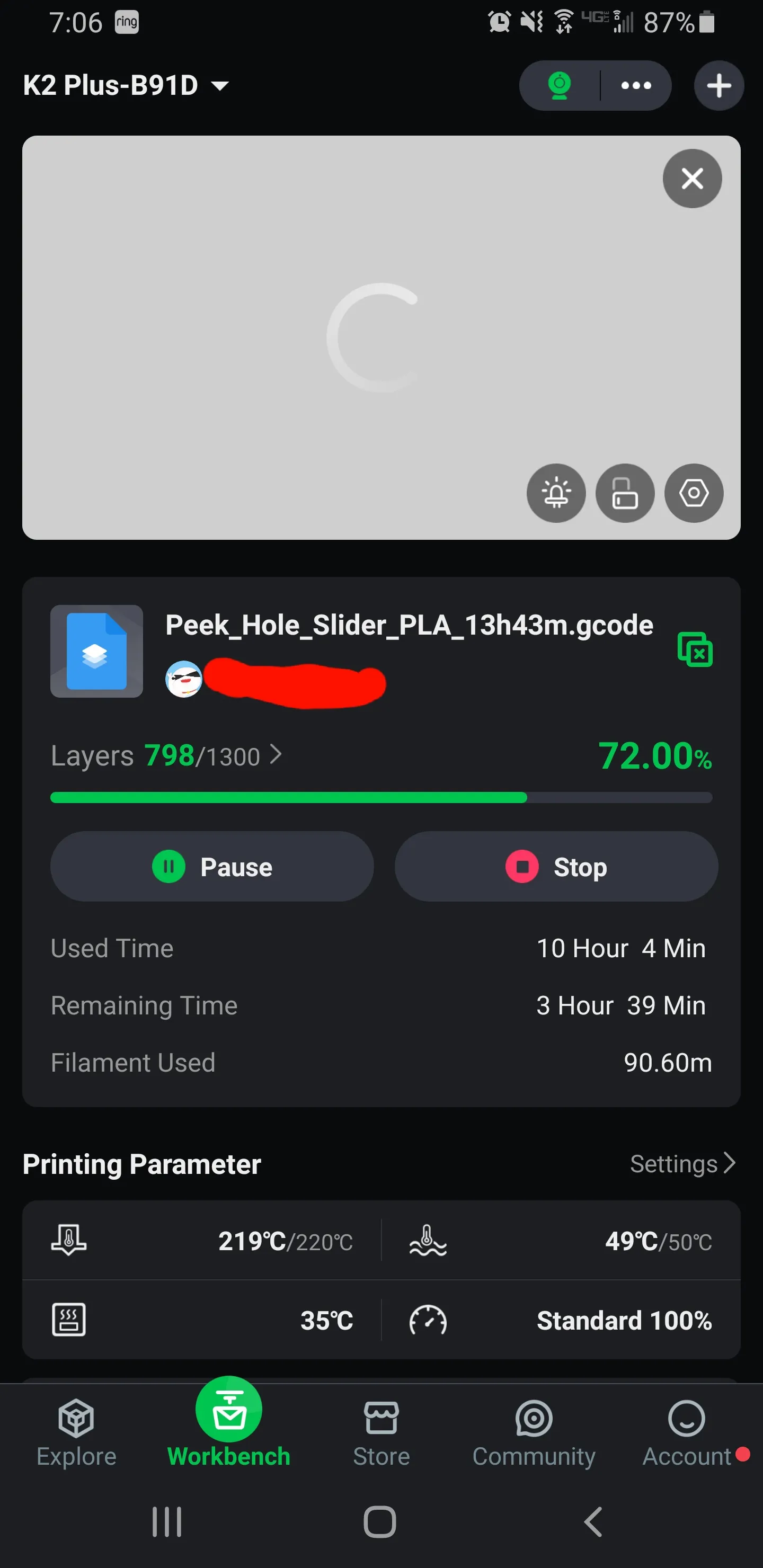This screenshot has height=1568, width=763.
Task: Add a new device with plus button
Action: point(718,86)
